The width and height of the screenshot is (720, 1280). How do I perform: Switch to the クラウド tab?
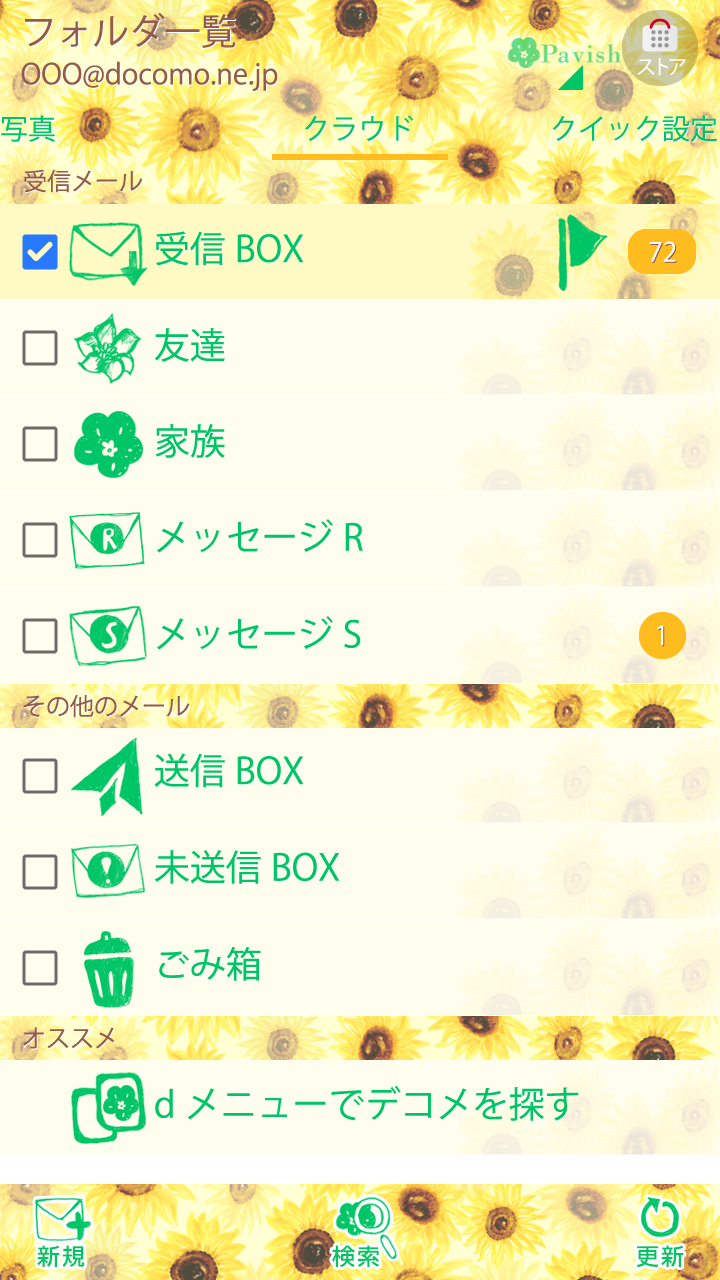point(359,129)
